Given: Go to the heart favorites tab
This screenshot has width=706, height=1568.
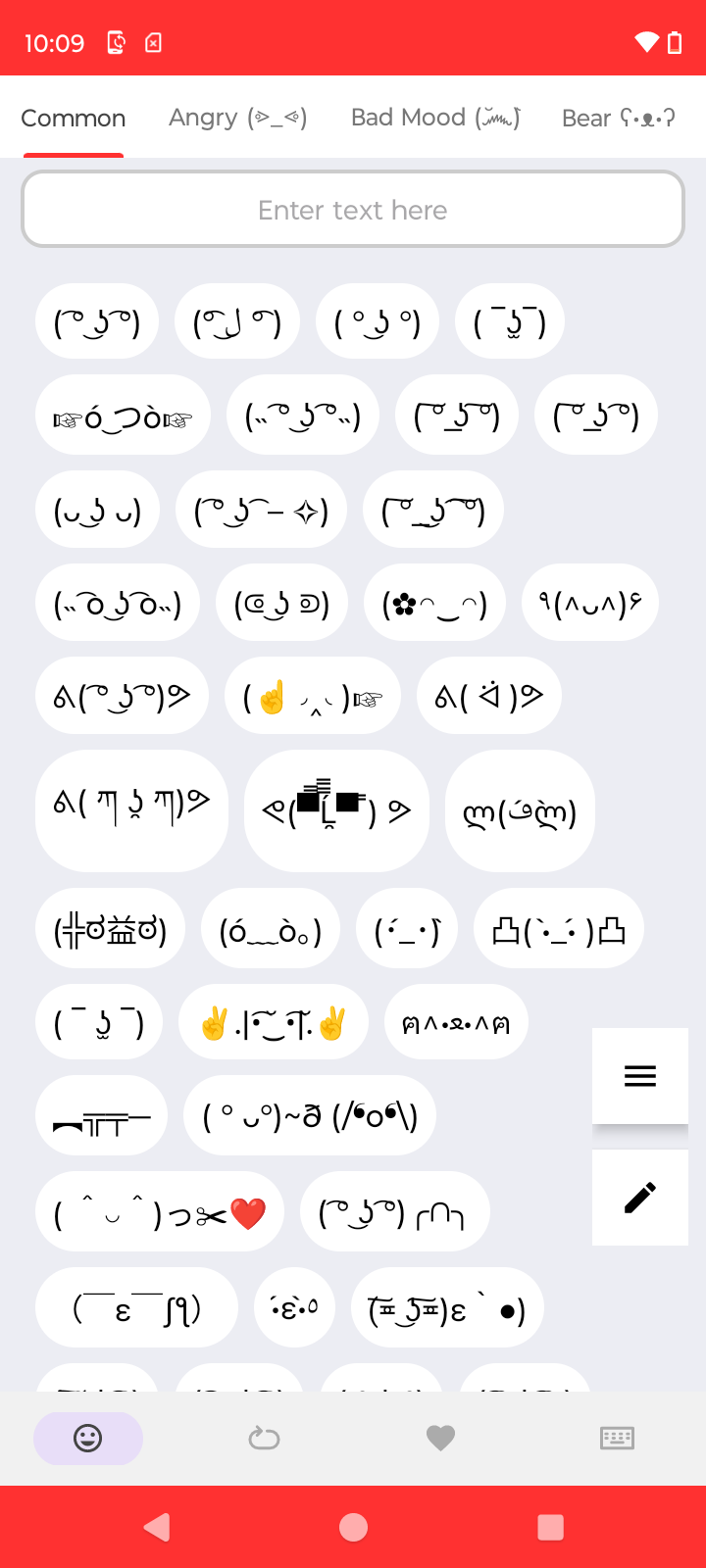Looking at the screenshot, I should tap(441, 1439).
